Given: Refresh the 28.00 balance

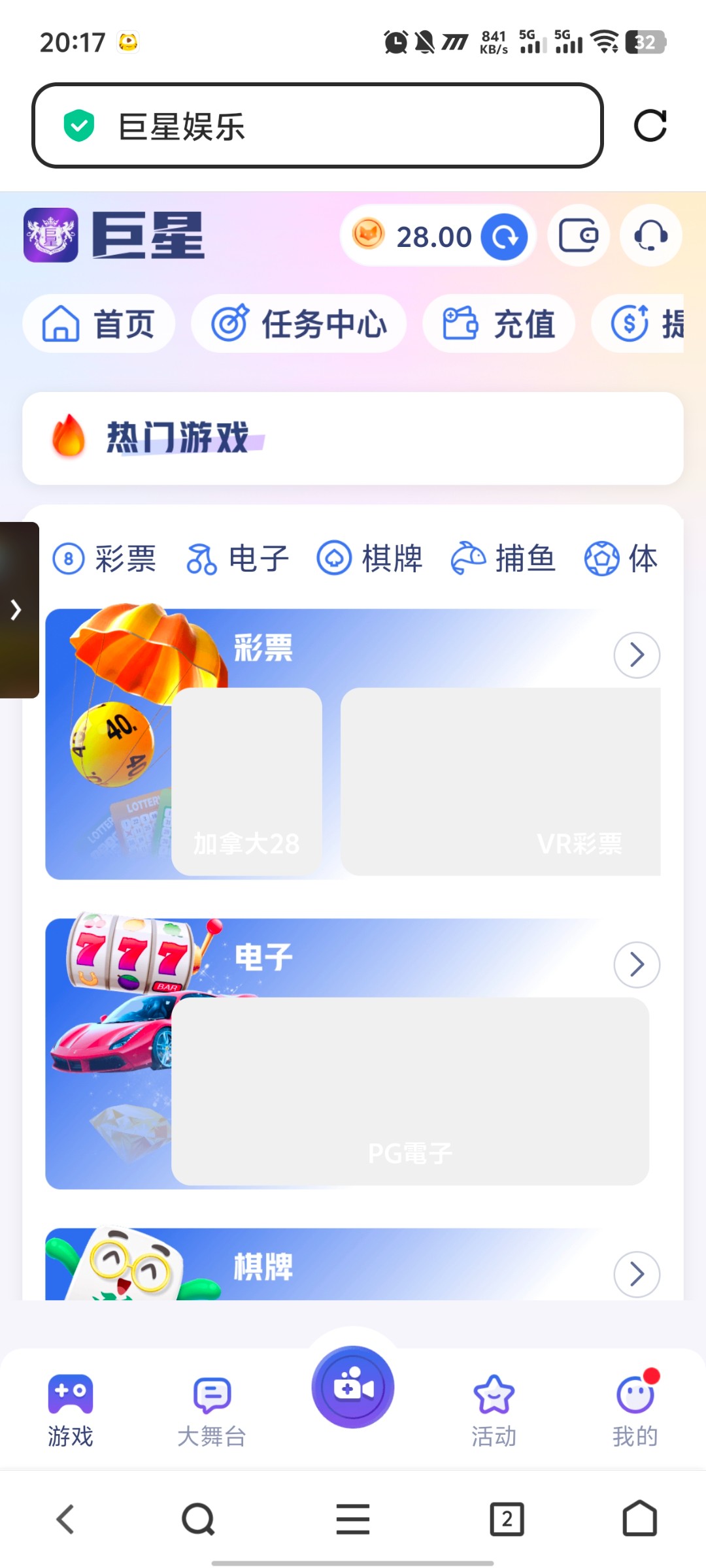Looking at the screenshot, I should [504, 237].
